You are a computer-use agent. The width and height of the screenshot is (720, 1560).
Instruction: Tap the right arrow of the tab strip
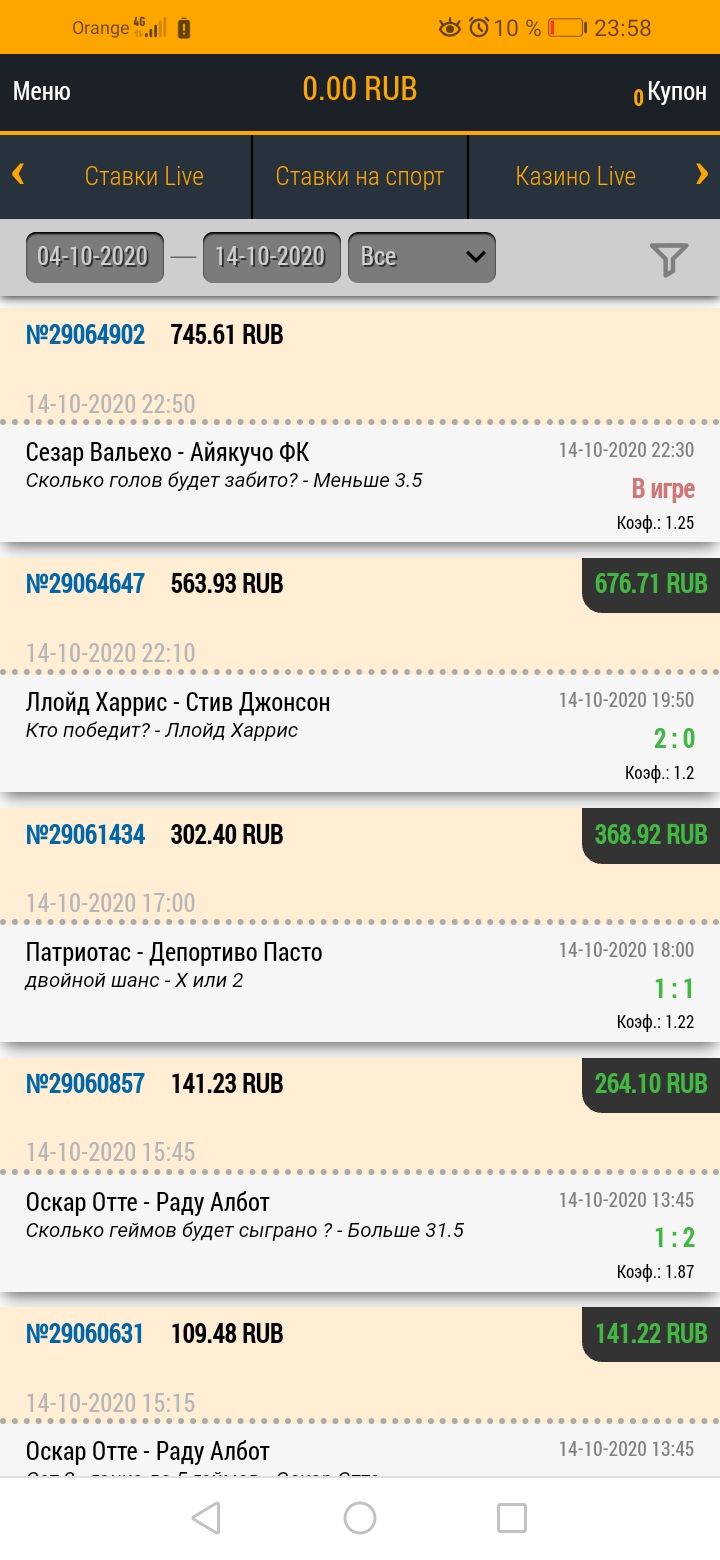702,175
